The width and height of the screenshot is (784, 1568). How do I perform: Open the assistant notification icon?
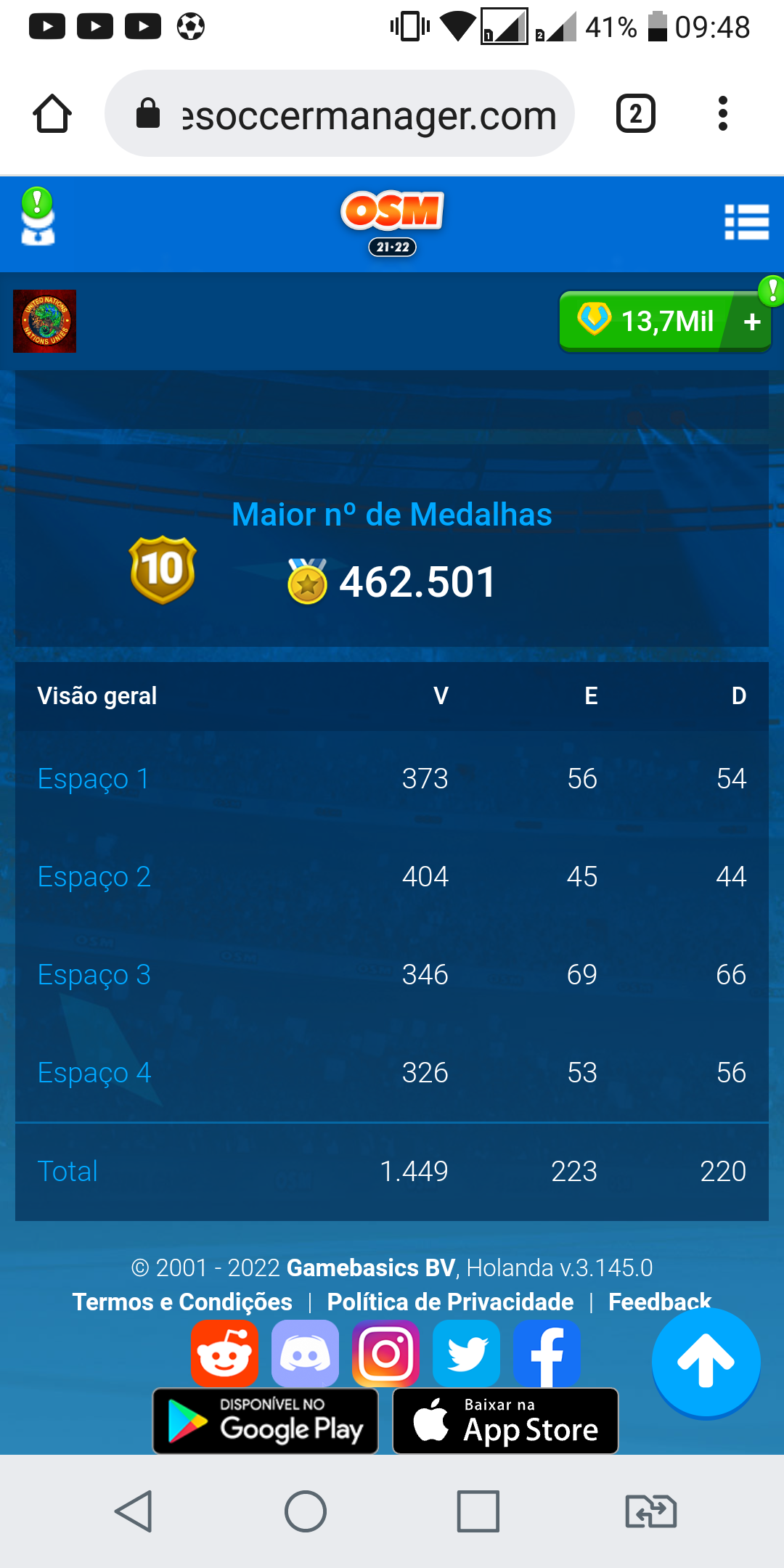coord(38,218)
